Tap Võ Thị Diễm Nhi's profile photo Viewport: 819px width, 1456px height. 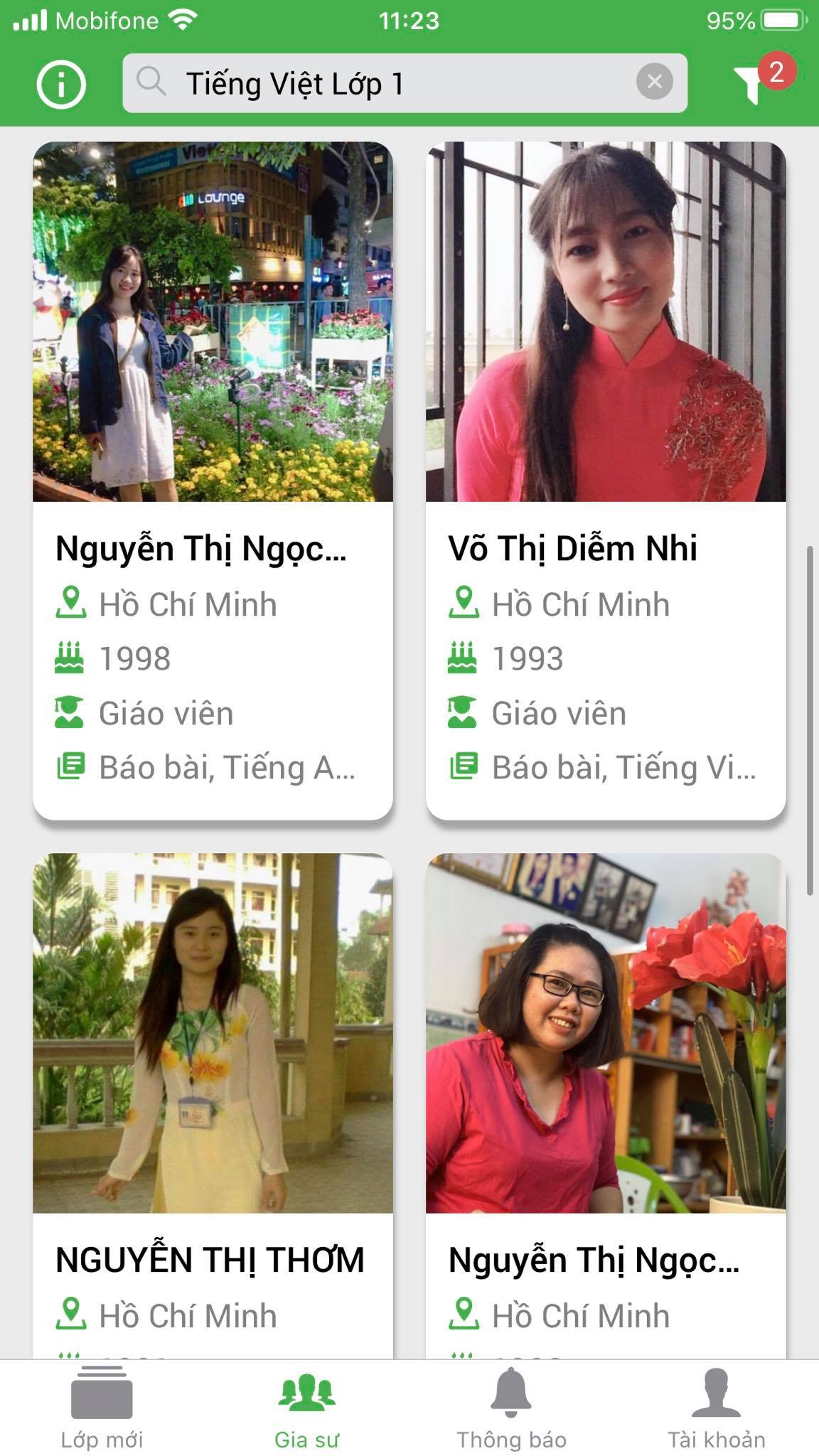point(604,320)
